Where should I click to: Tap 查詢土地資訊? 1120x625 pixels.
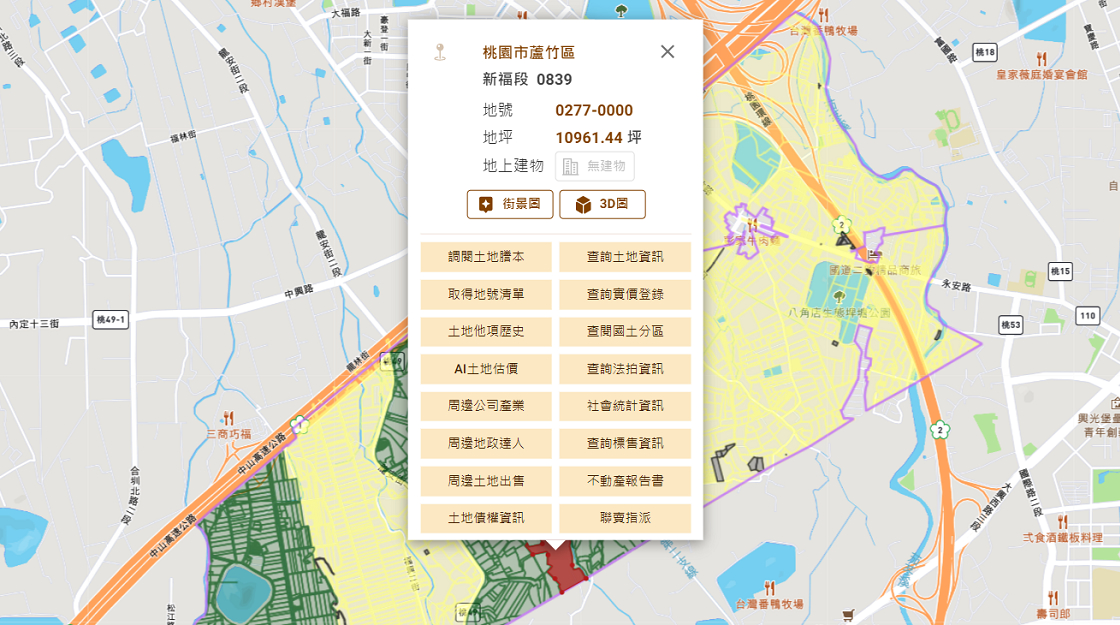coord(624,257)
